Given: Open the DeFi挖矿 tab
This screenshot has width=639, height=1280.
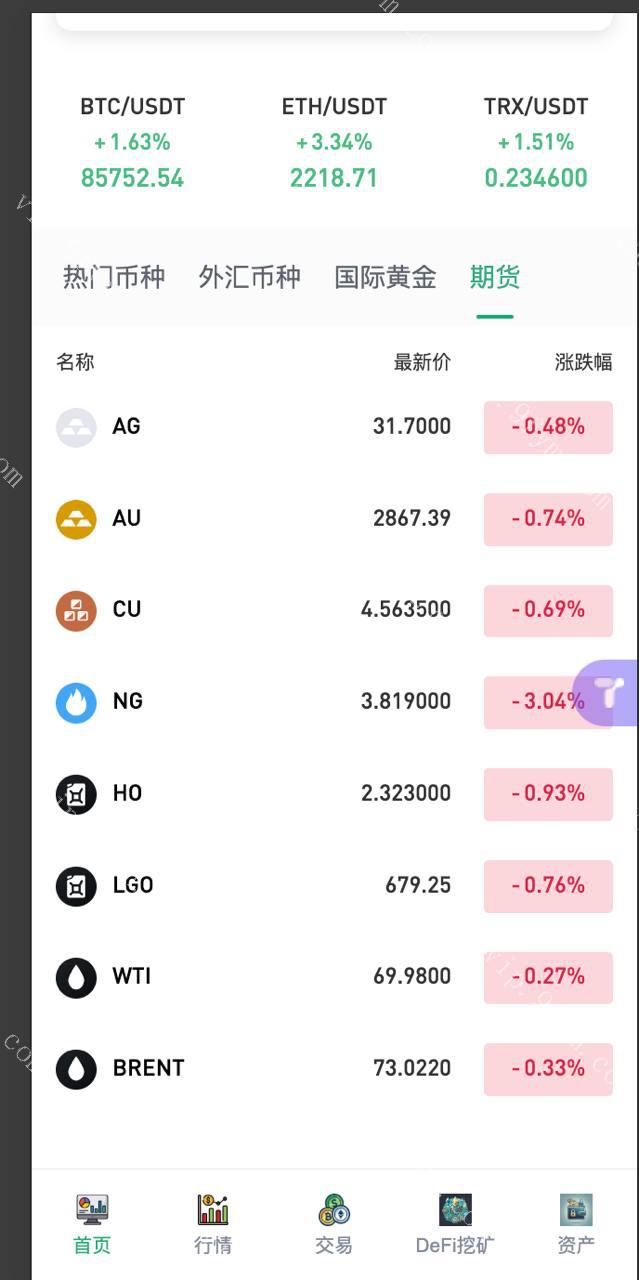Looking at the screenshot, I should 455,1224.
